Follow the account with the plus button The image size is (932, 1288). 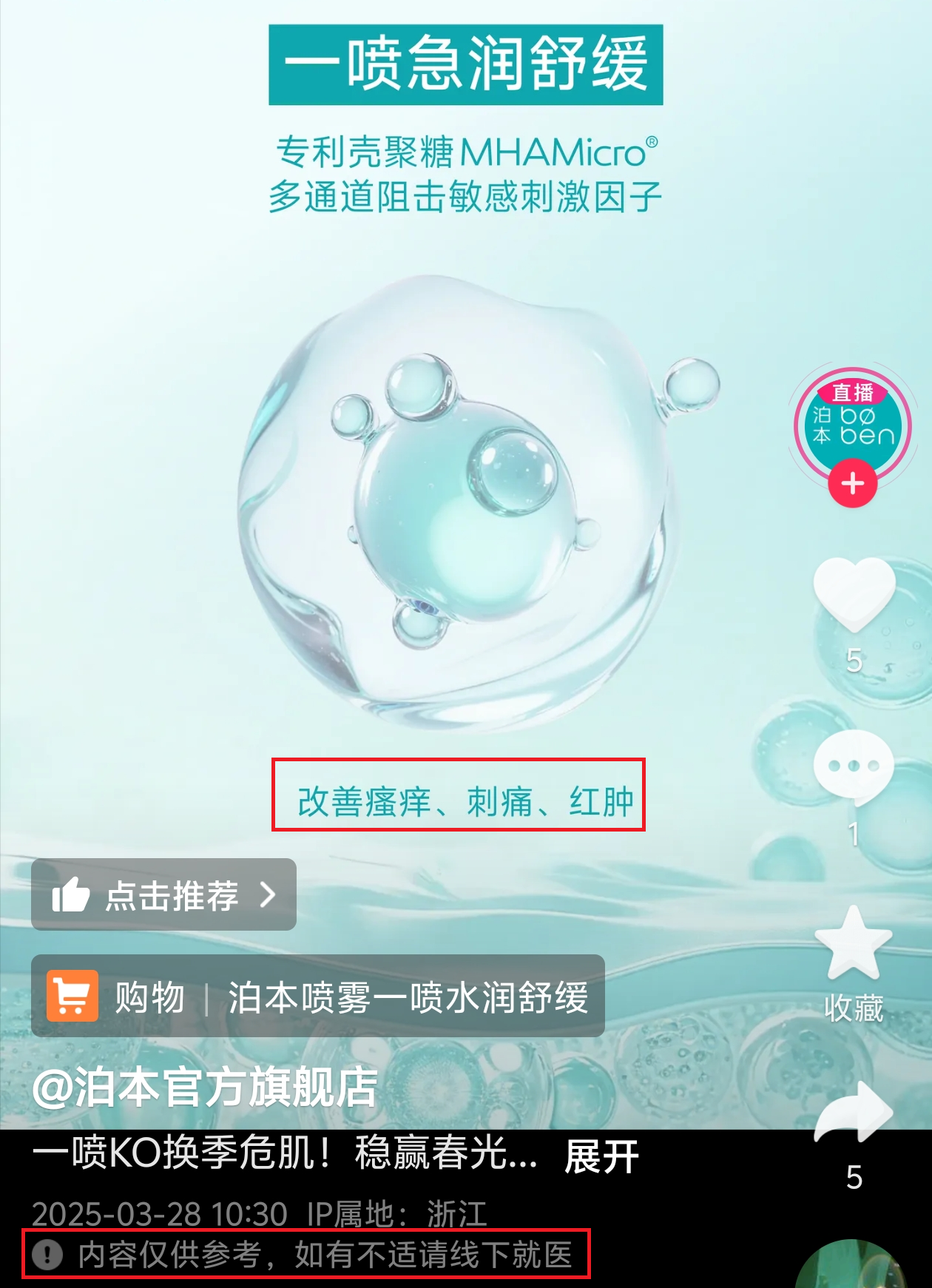852,484
